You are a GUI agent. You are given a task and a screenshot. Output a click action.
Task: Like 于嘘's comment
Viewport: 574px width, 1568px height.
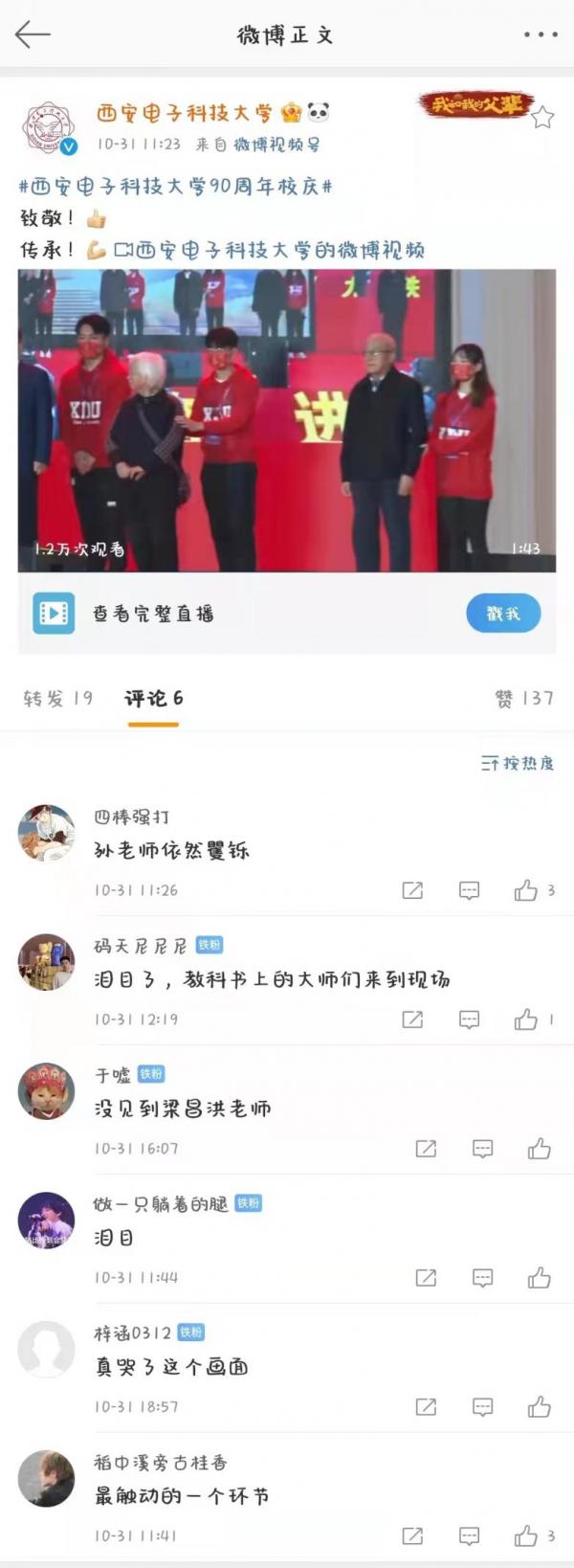click(539, 1149)
